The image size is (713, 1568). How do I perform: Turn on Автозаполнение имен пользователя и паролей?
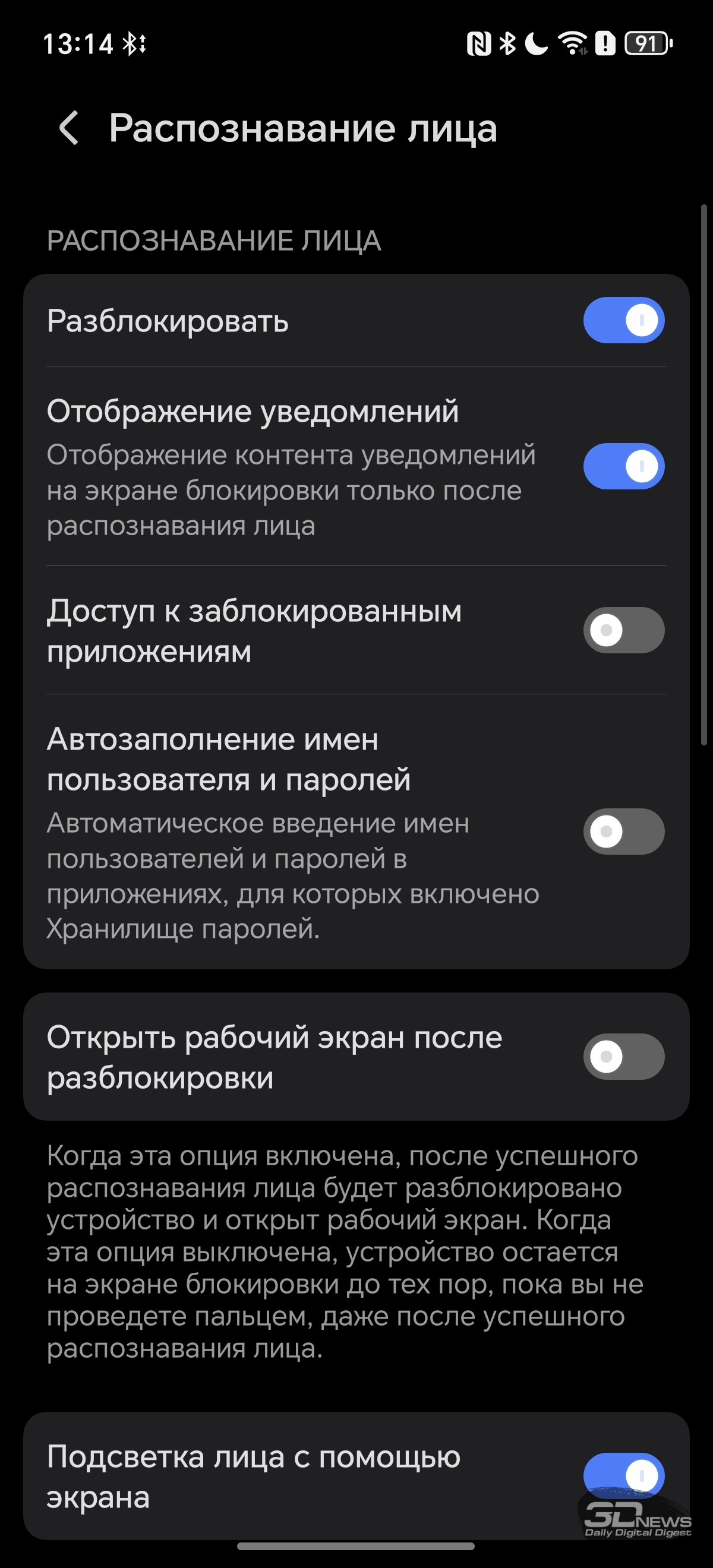click(x=623, y=832)
